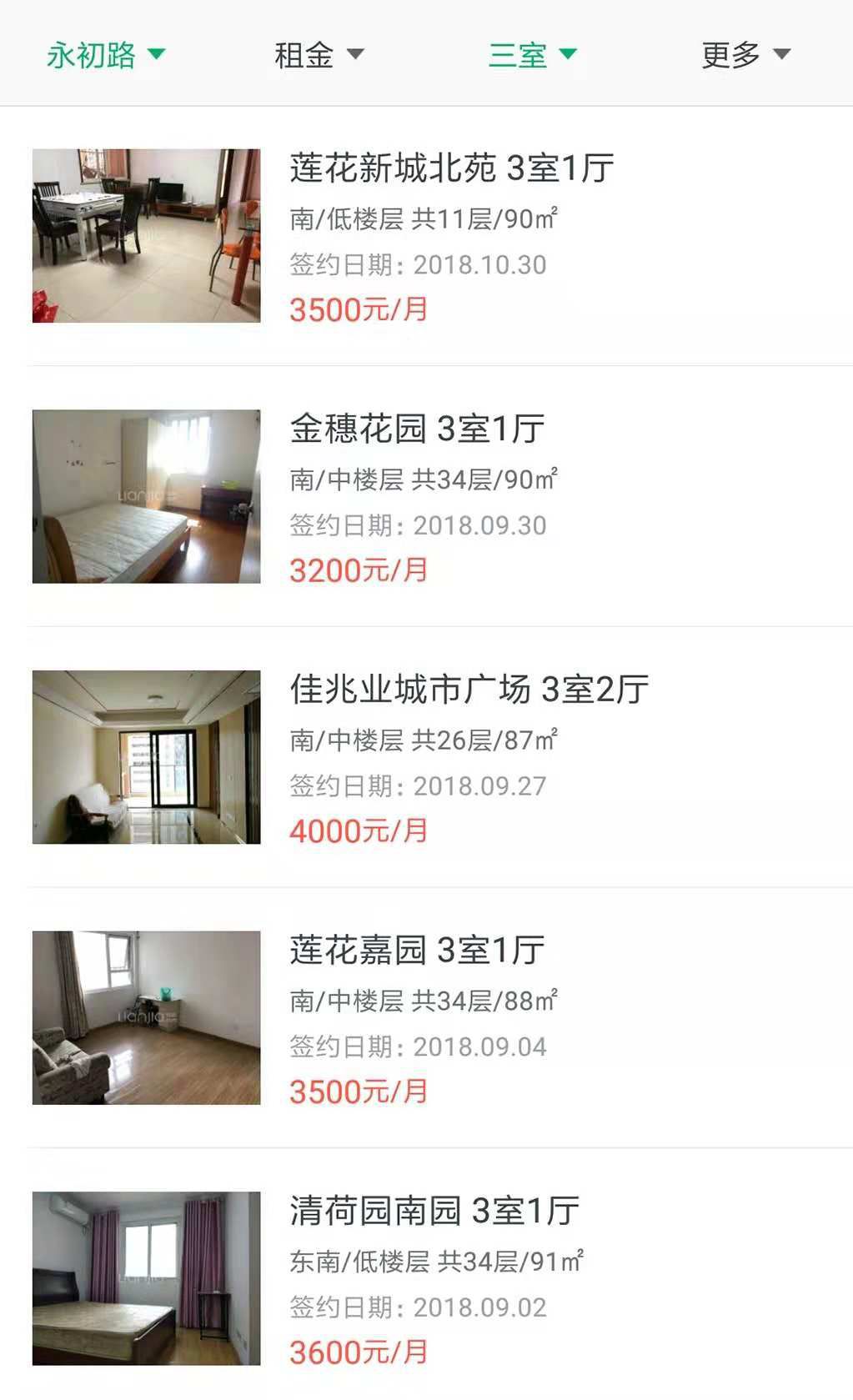Select the 莲花嘉园 3室1厅 listing
Image resolution: width=853 pixels, height=1400 pixels.
tap(417, 950)
